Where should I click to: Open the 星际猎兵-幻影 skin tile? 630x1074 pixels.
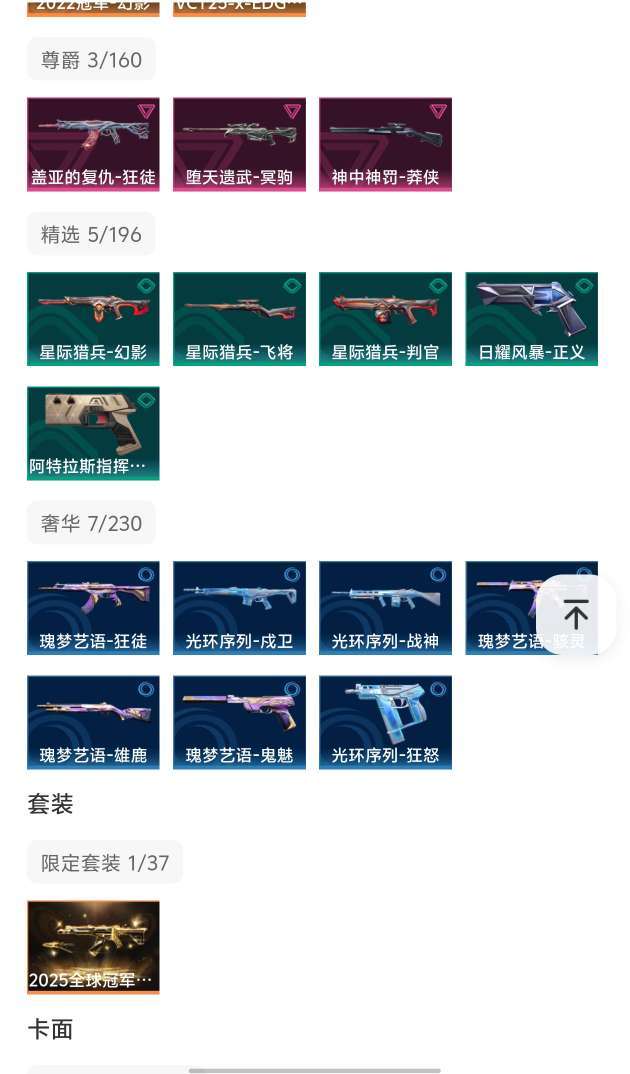[93, 318]
